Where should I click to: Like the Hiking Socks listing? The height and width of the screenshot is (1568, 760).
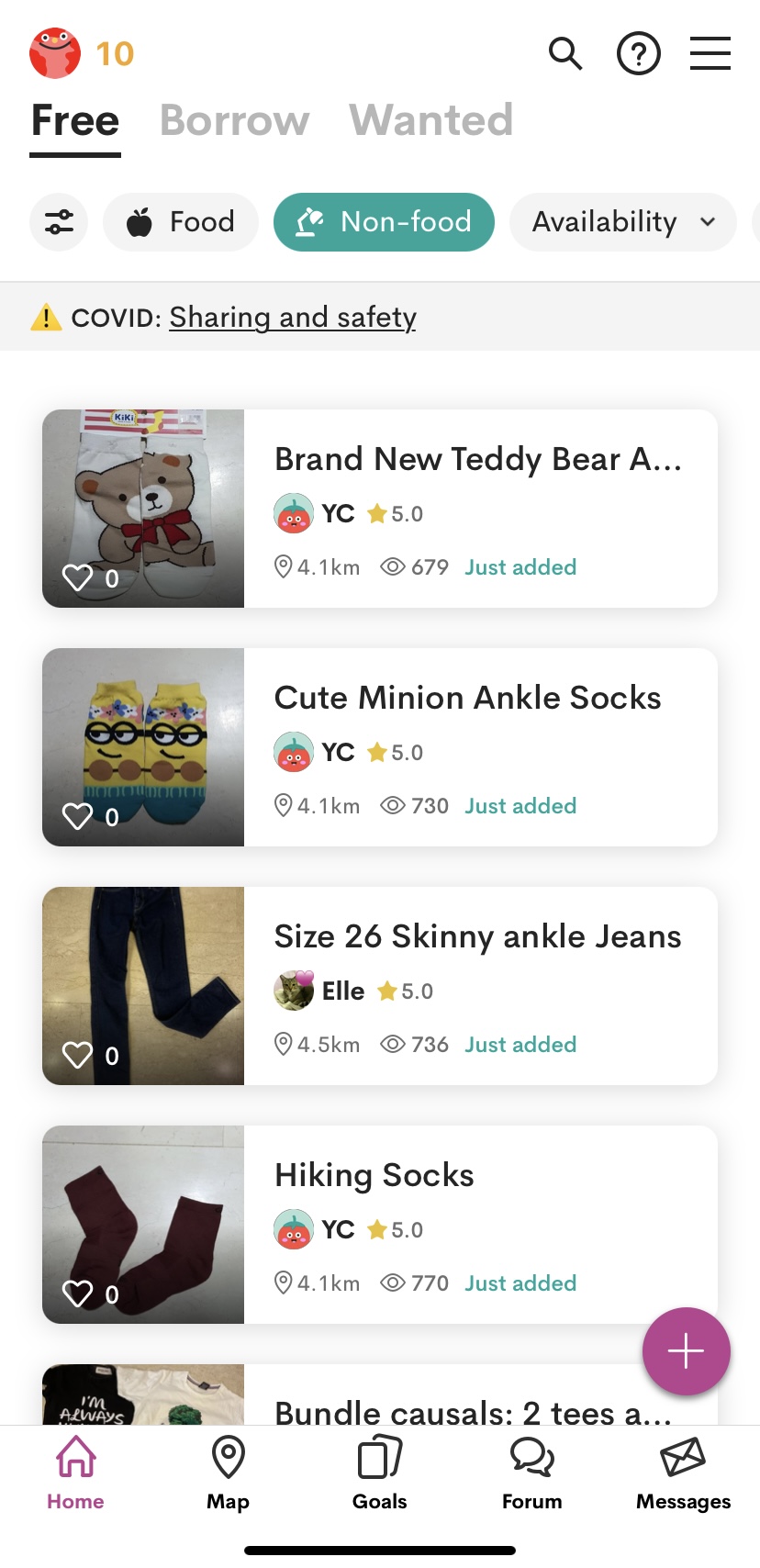[x=78, y=1294]
